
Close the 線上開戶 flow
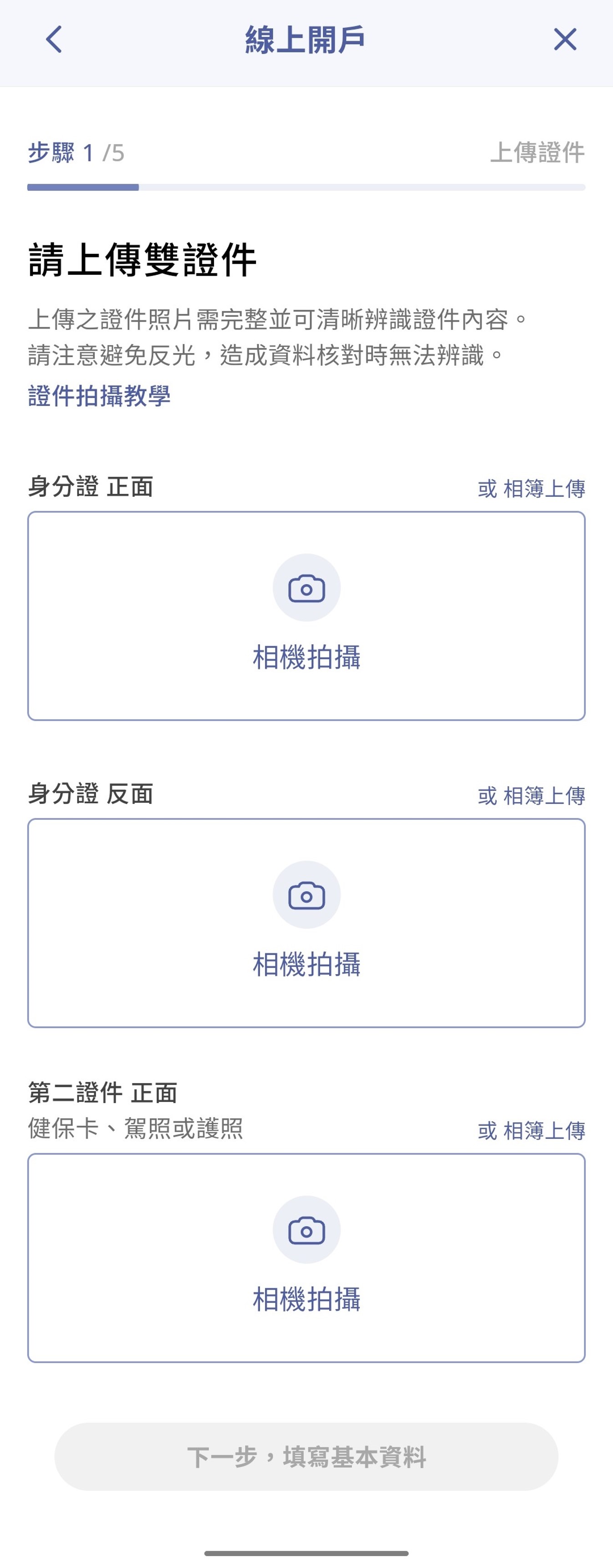pyautogui.click(x=564, y=40)
